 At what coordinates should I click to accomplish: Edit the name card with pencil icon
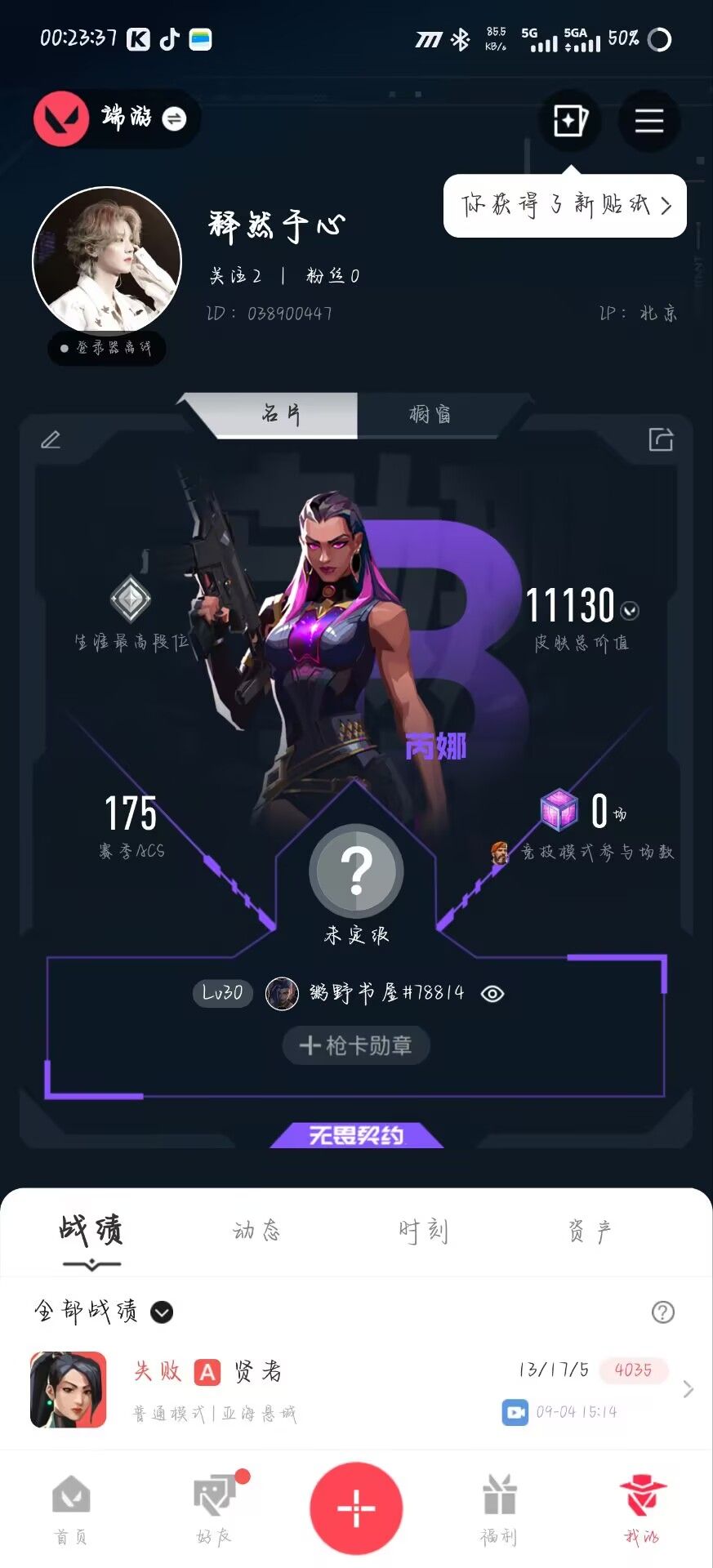tap(51, 440)
